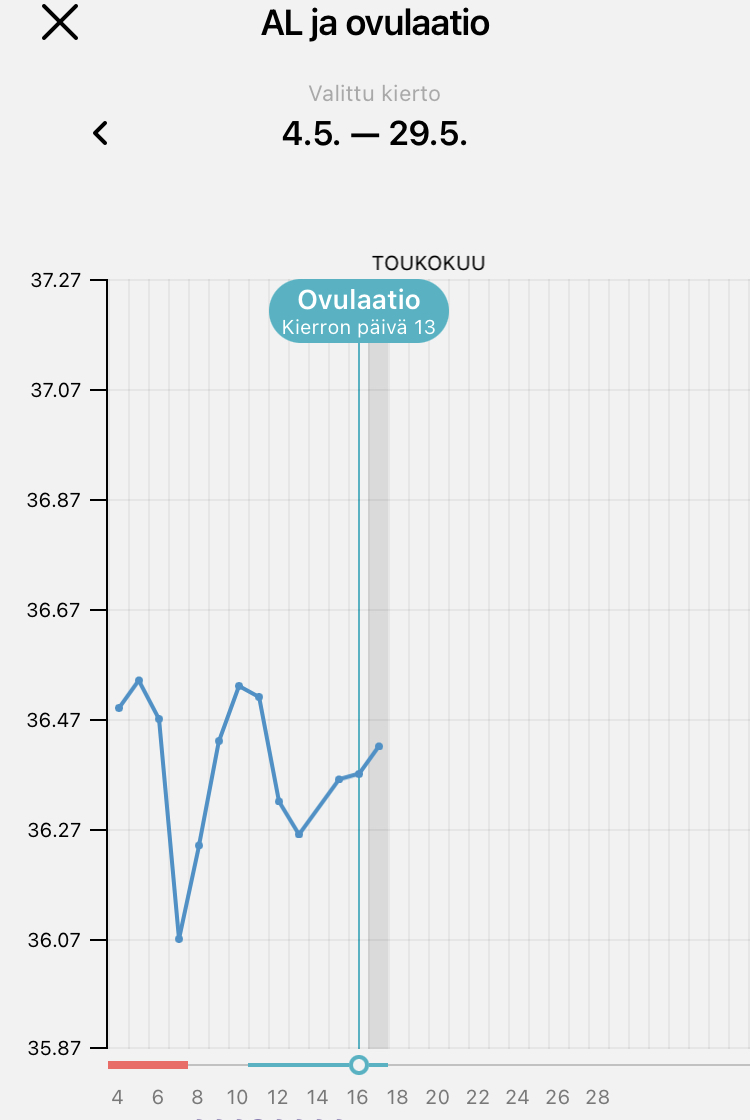This screenshot has width=750, height=1120.
Task: Tap the Ovulaatio marker bubble
Action: [358, 311]
